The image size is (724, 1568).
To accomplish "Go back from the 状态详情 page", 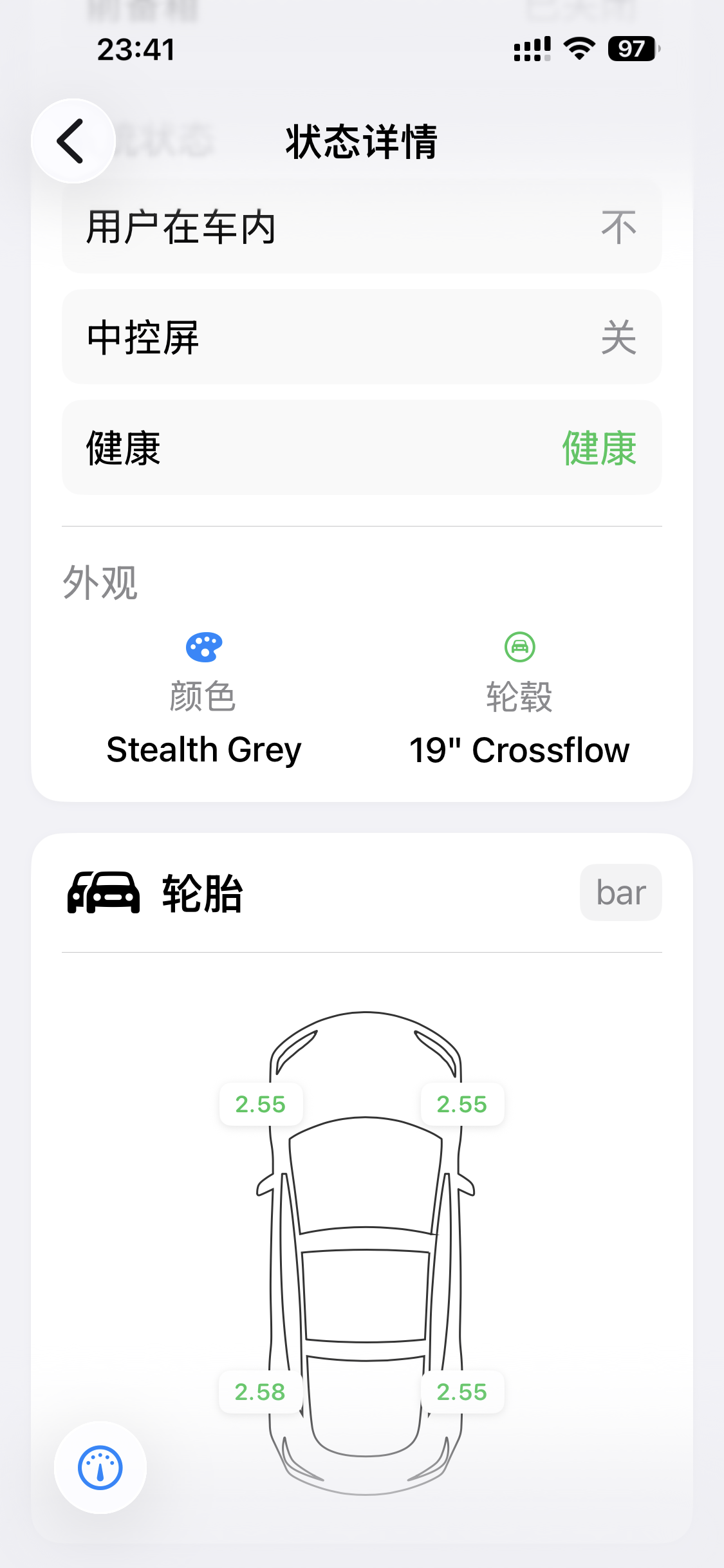I will pyautogui.click(x=73, y=141).
